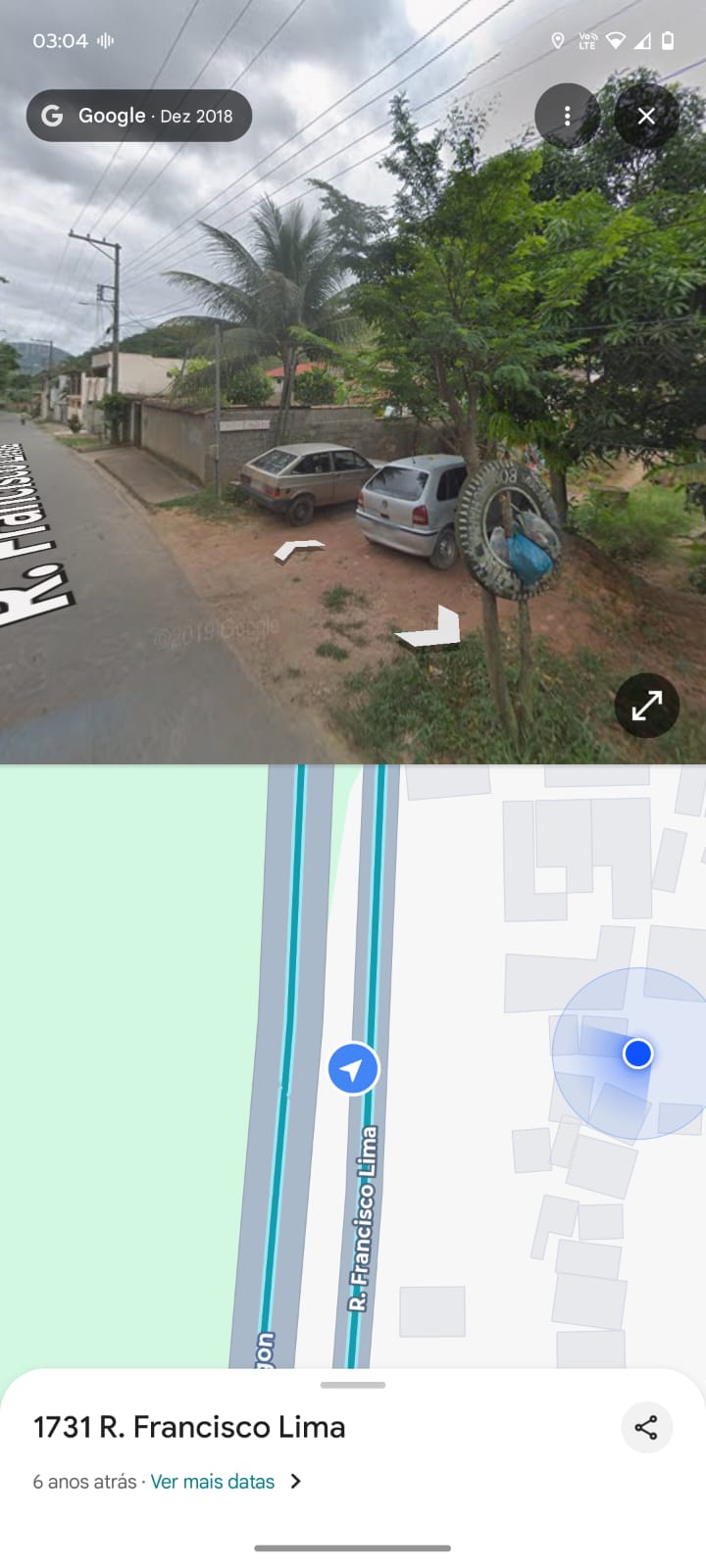Share 1731 R. Francisco Lima location

point(646,1427)
